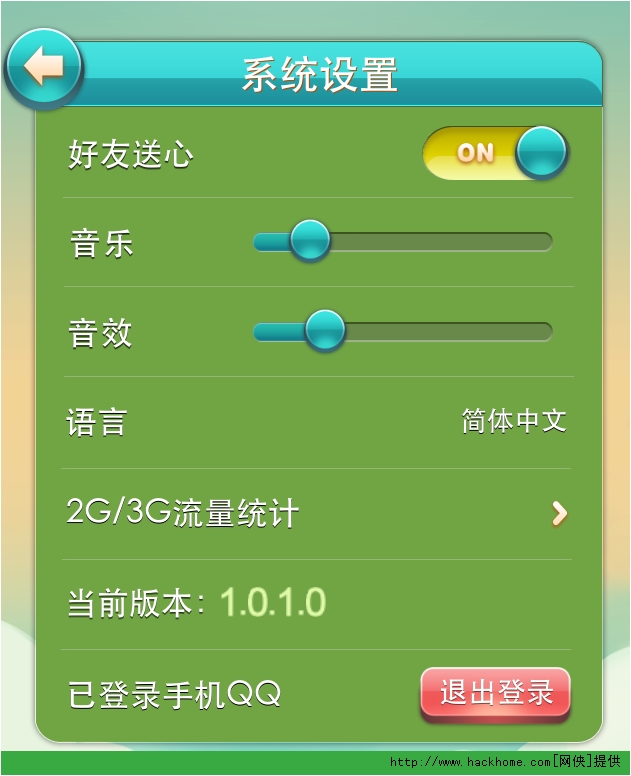The width and height of the screenshot is (631, 776).
Task: Toggle the 好友送心 switch off
Action: click(496, 153)
